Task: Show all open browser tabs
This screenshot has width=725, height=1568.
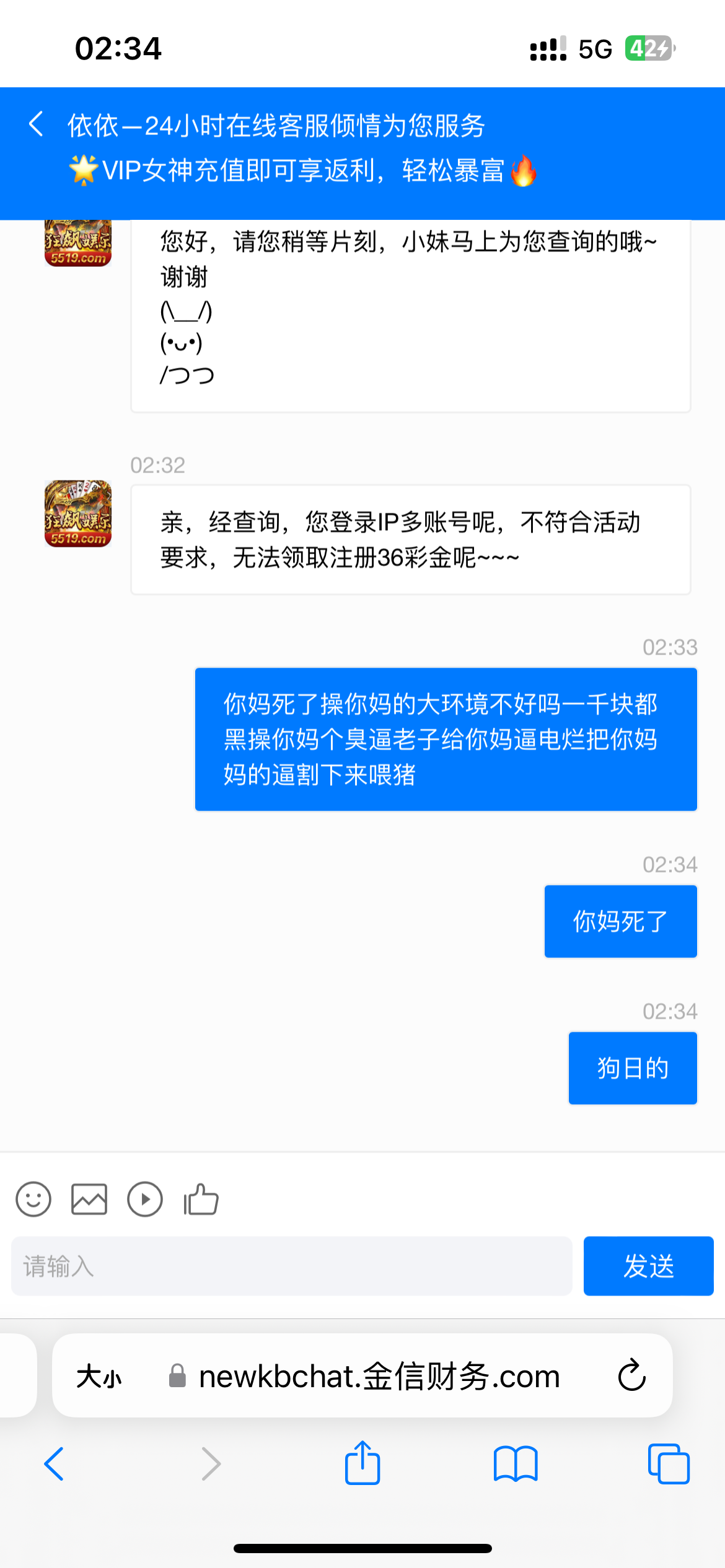Action: coord(668,1464)
